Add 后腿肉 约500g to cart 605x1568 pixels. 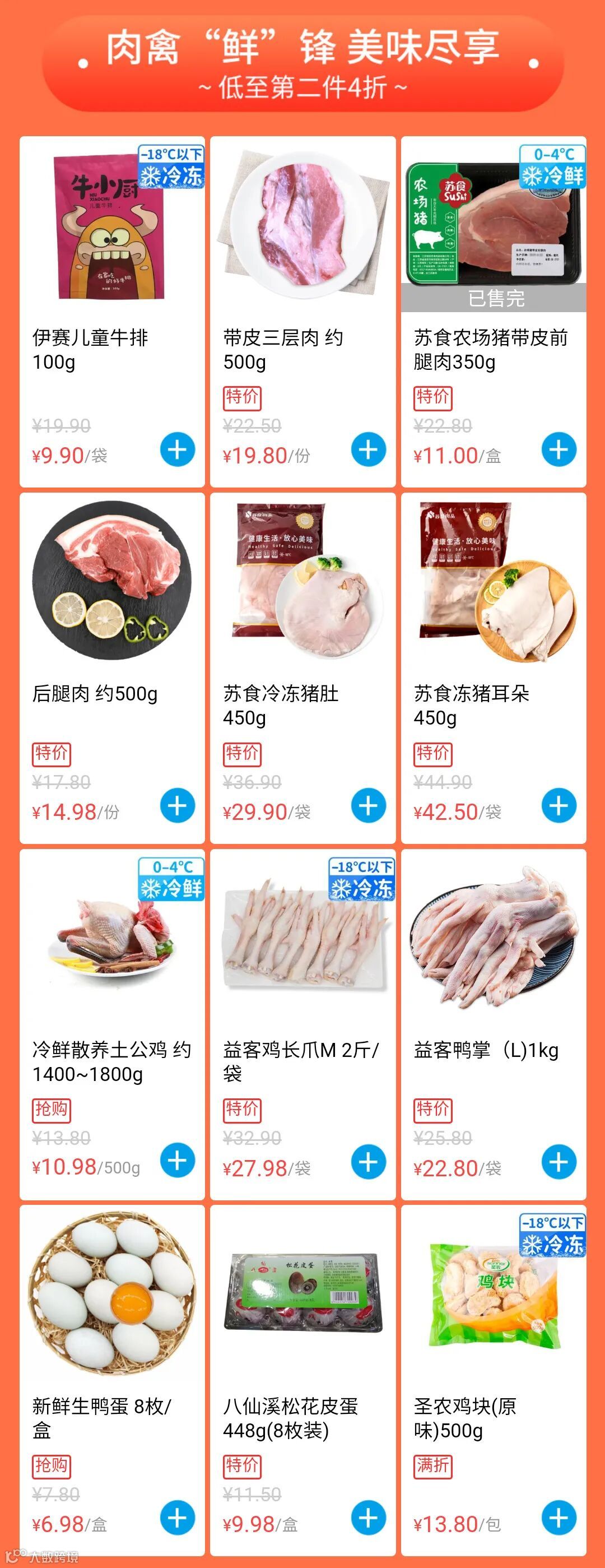click(x=177, y=806)
